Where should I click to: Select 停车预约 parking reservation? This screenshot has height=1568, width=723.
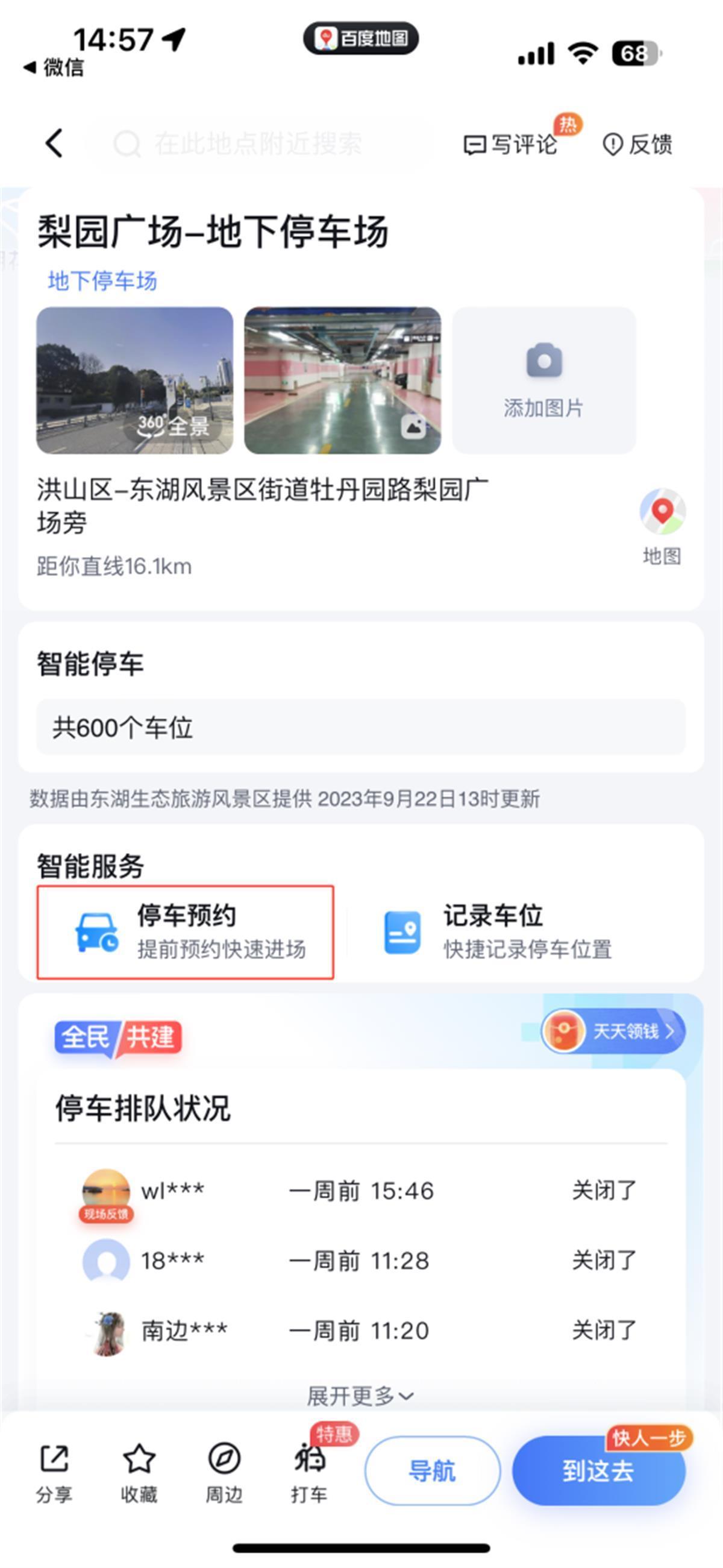(x=186, y=932)
